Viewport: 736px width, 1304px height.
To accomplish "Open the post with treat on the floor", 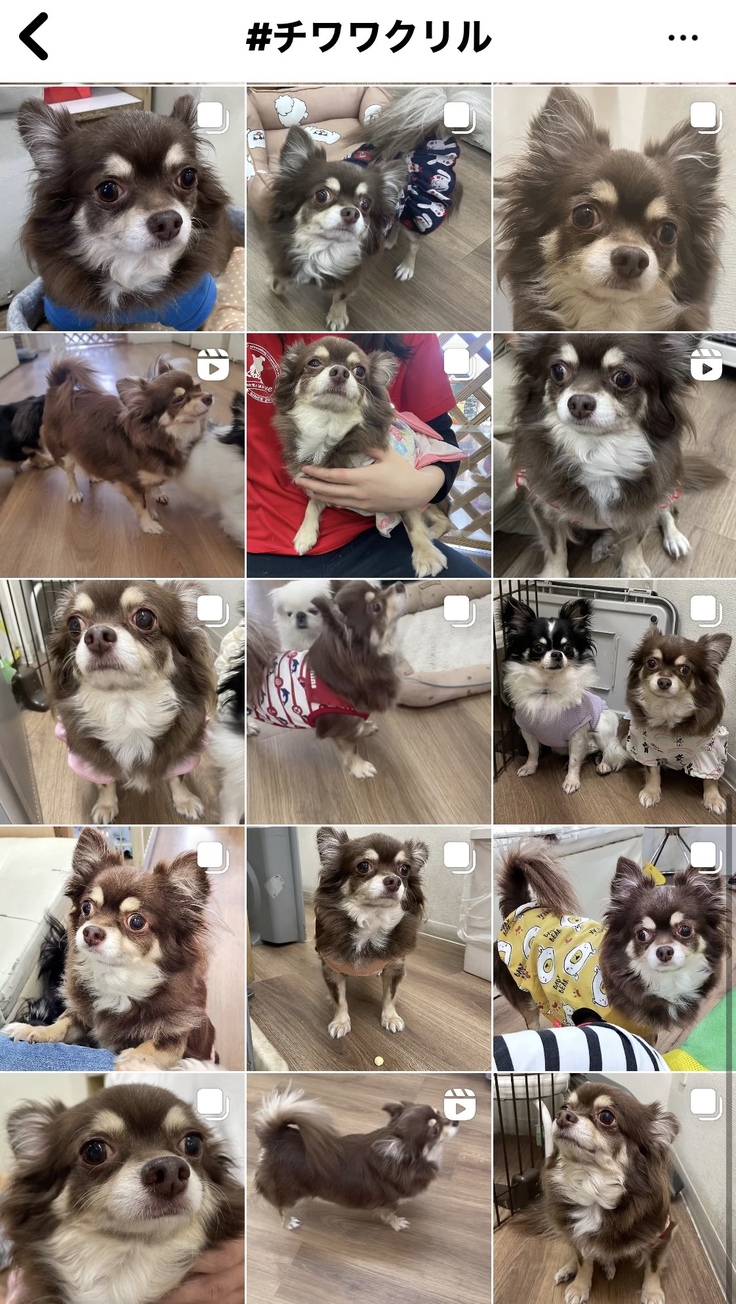I will click(368, 947).
